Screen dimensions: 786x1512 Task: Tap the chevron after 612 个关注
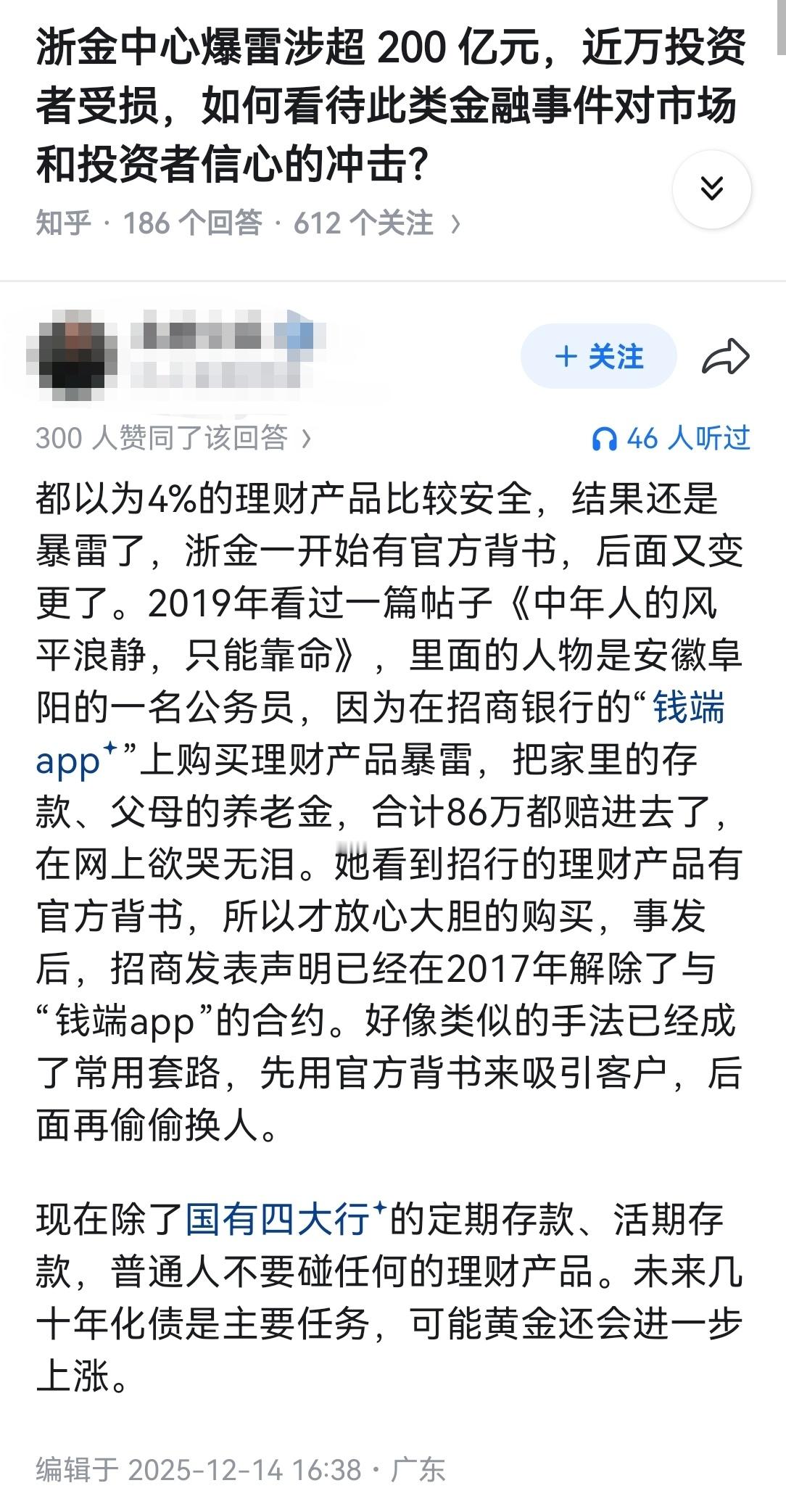(457, 225)
